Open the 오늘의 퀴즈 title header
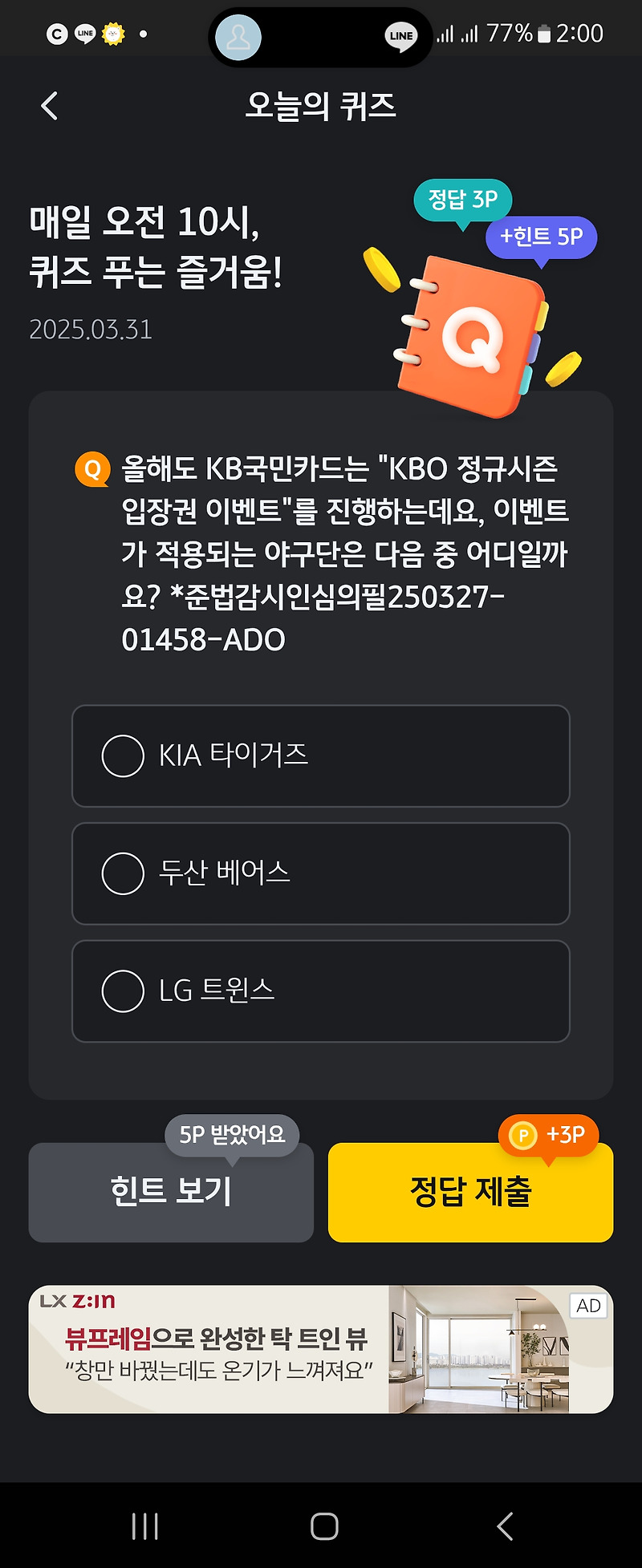642x1568 pixels. point(321,107)
